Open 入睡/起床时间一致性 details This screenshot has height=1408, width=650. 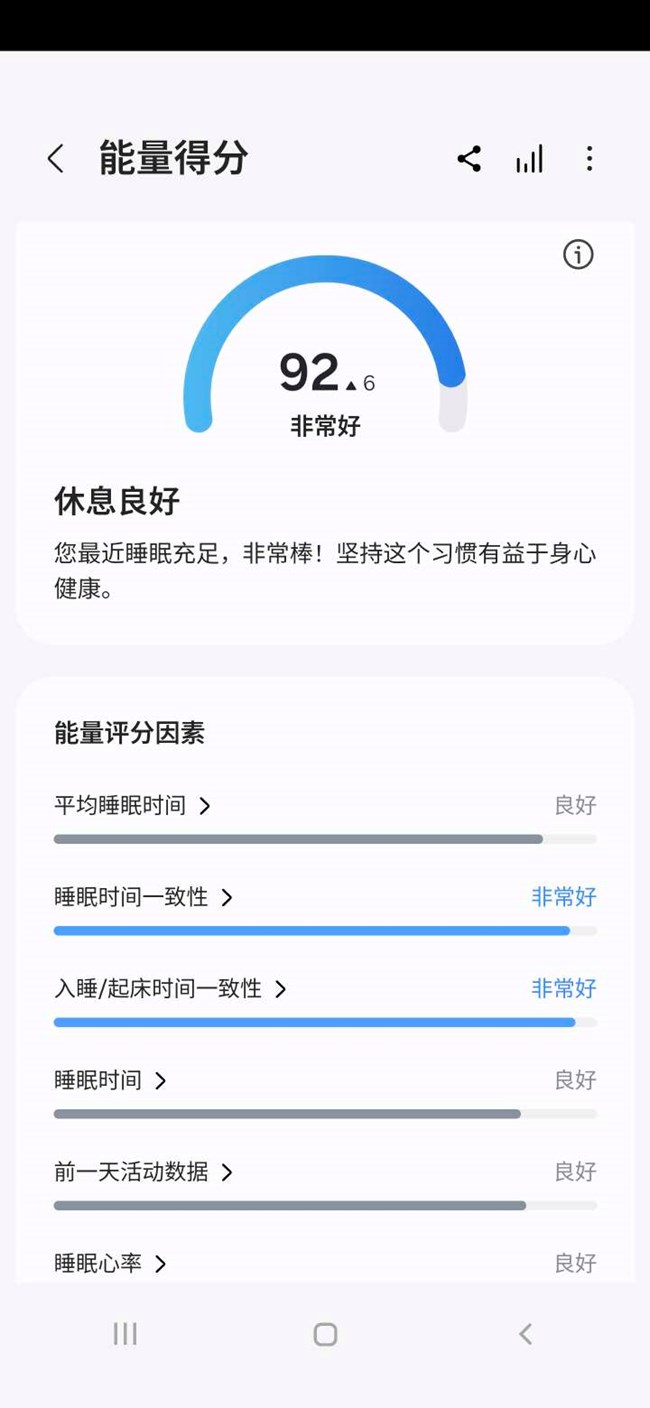tap(170, 989)
